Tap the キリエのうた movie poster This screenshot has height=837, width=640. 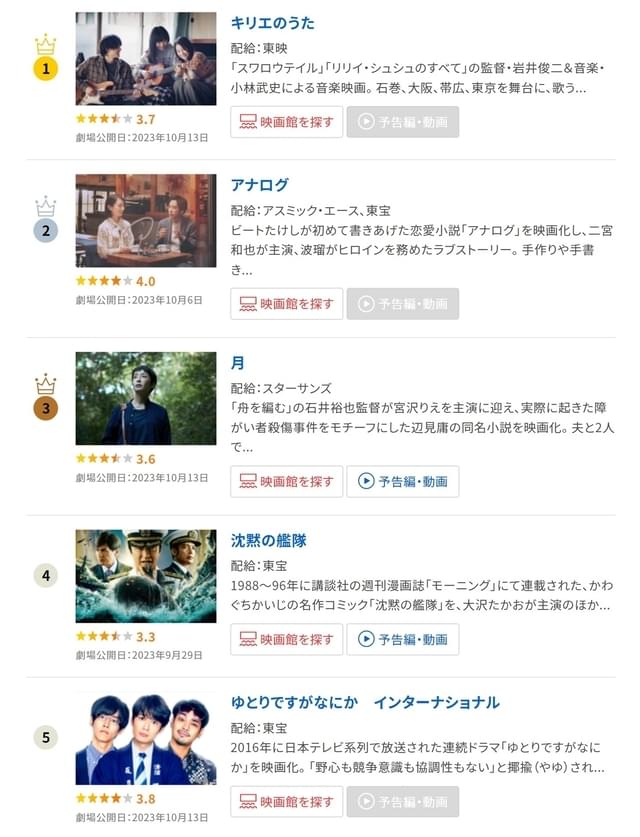145,59
